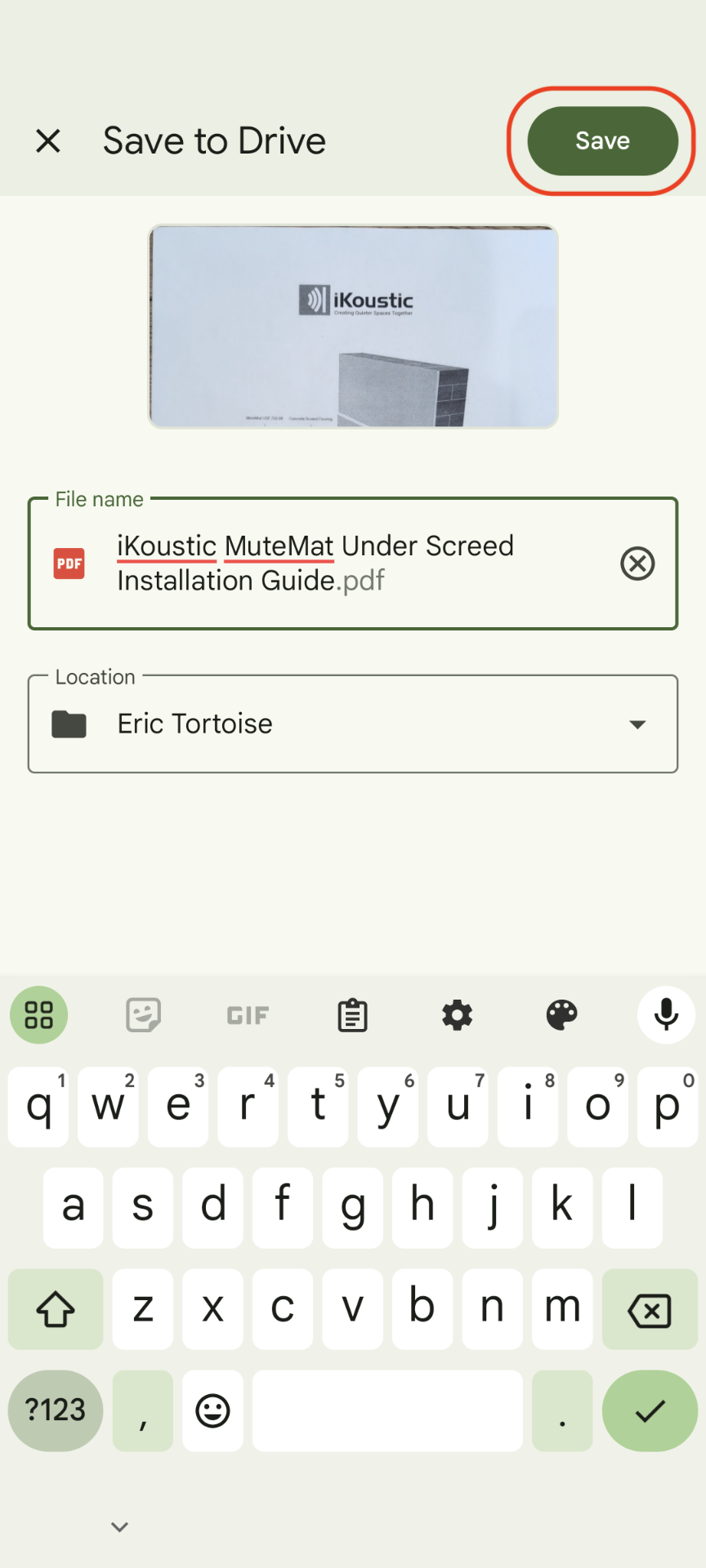
Task: Switch to the ?123 symbols keyboard
Action: [x=56, y=1410]
